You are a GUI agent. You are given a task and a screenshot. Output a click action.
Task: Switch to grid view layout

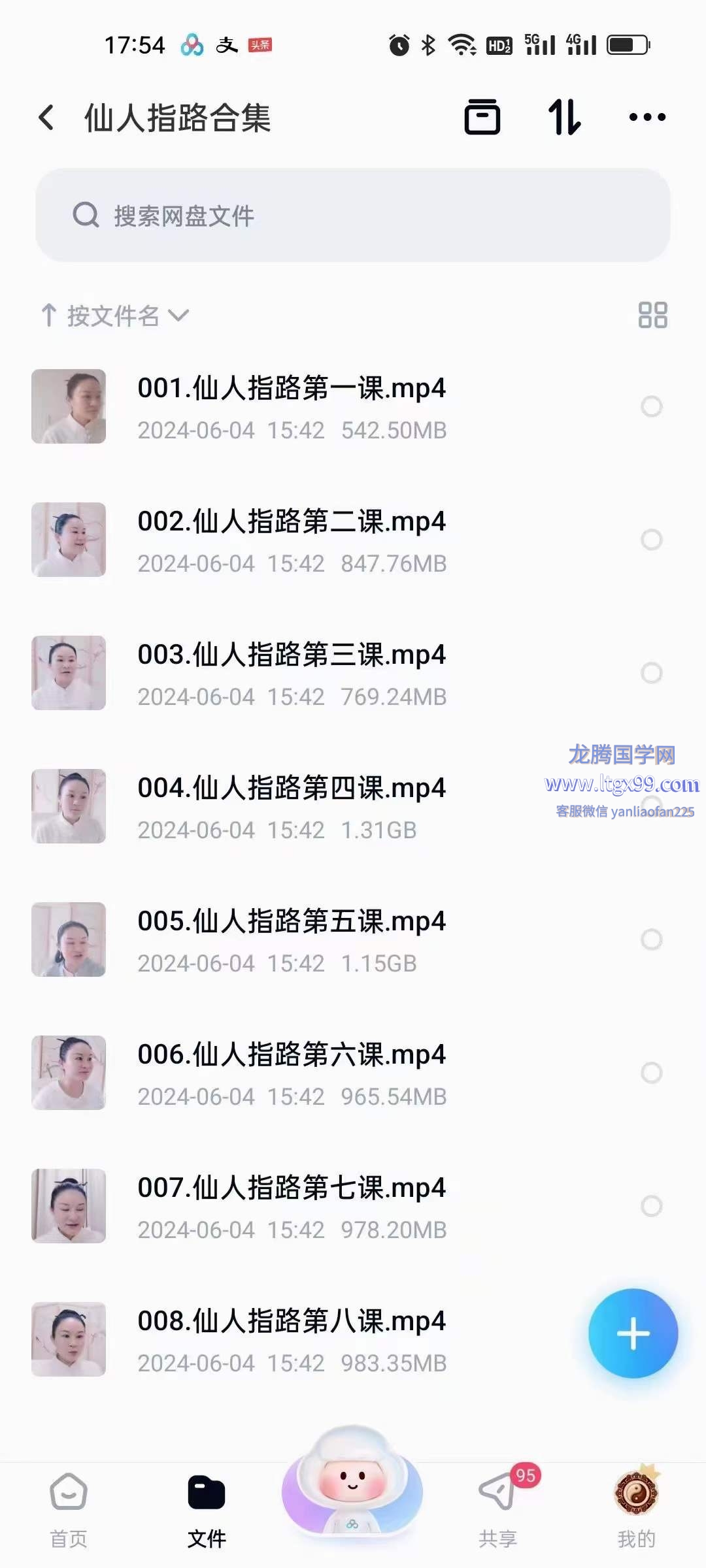click(x=652, y=315)
